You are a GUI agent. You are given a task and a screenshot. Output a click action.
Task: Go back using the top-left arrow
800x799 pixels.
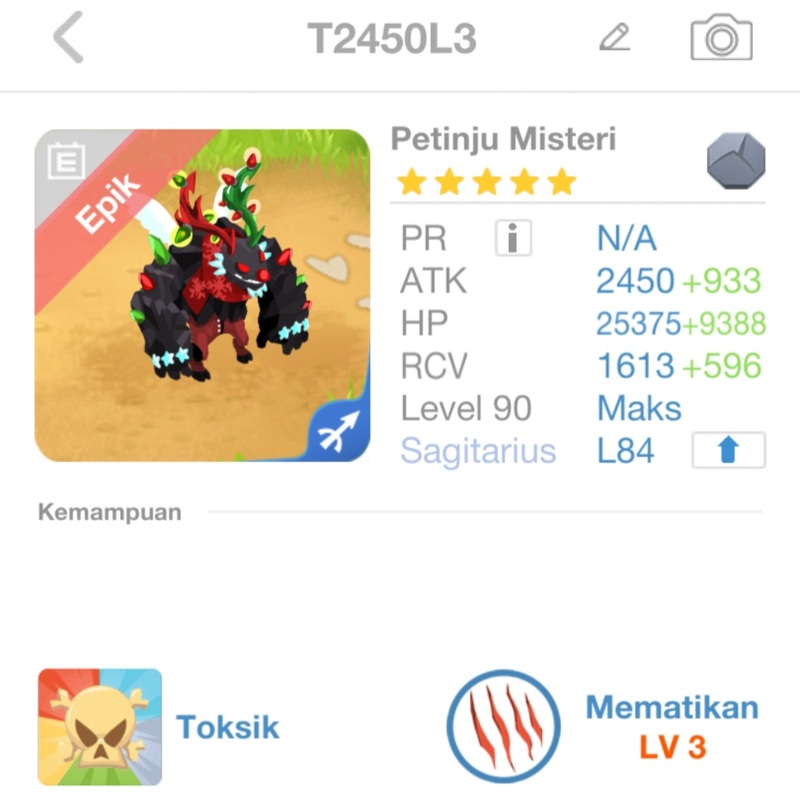(68, 39)
